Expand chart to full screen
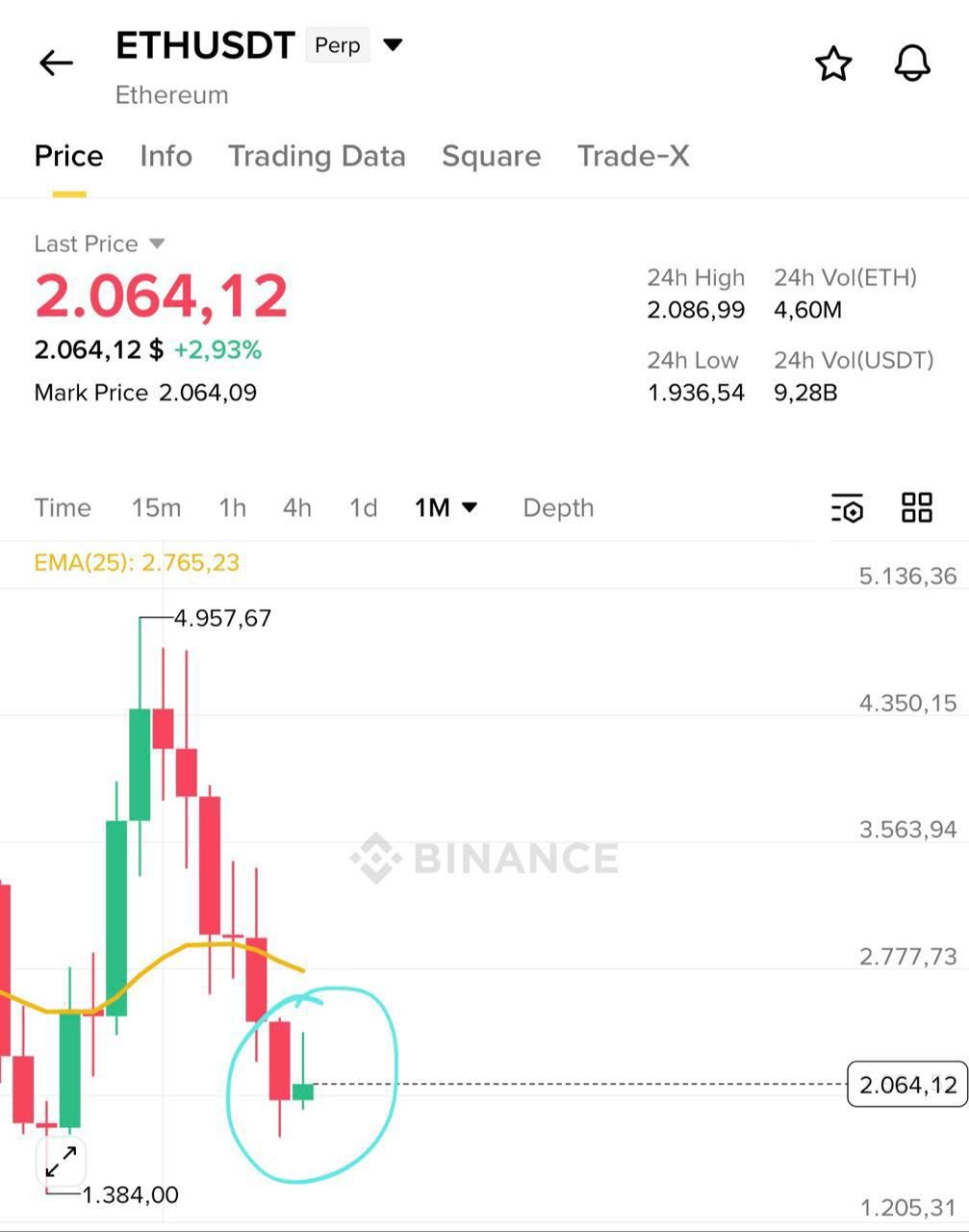The height and width of the screenshot is (1232, 969). coord(62,1162)
